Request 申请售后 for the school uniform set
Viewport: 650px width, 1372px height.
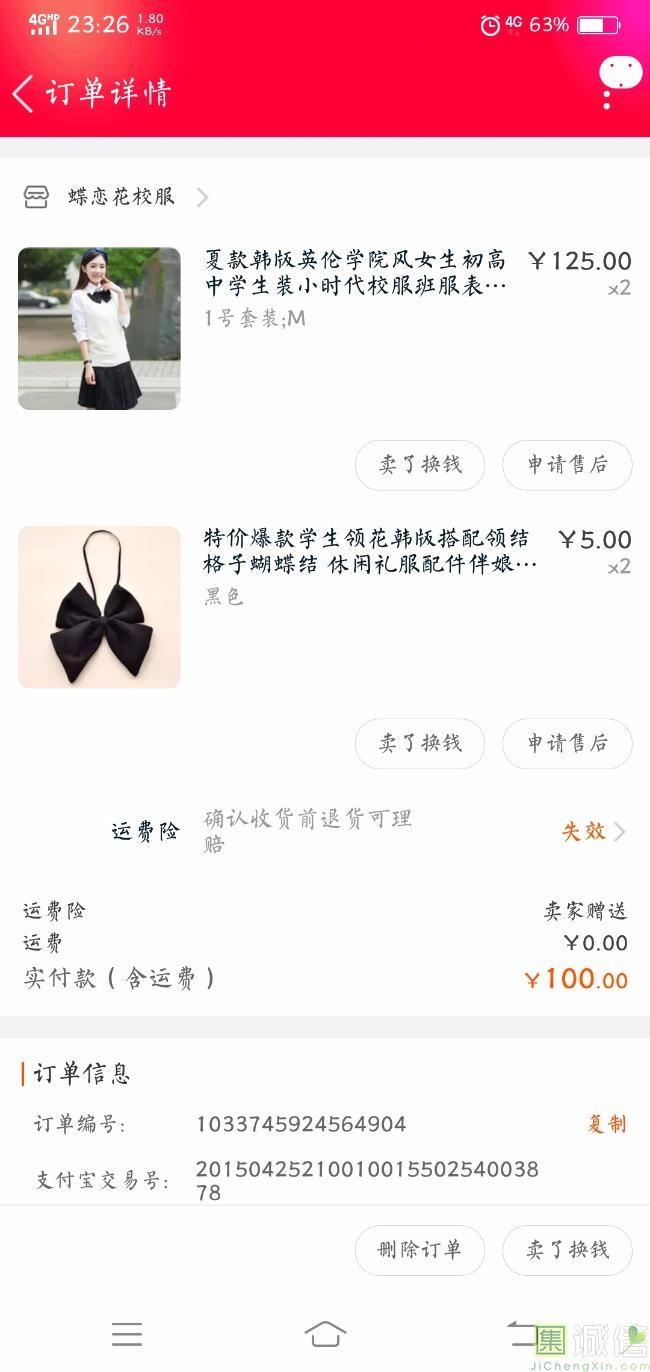coord(567,465)
